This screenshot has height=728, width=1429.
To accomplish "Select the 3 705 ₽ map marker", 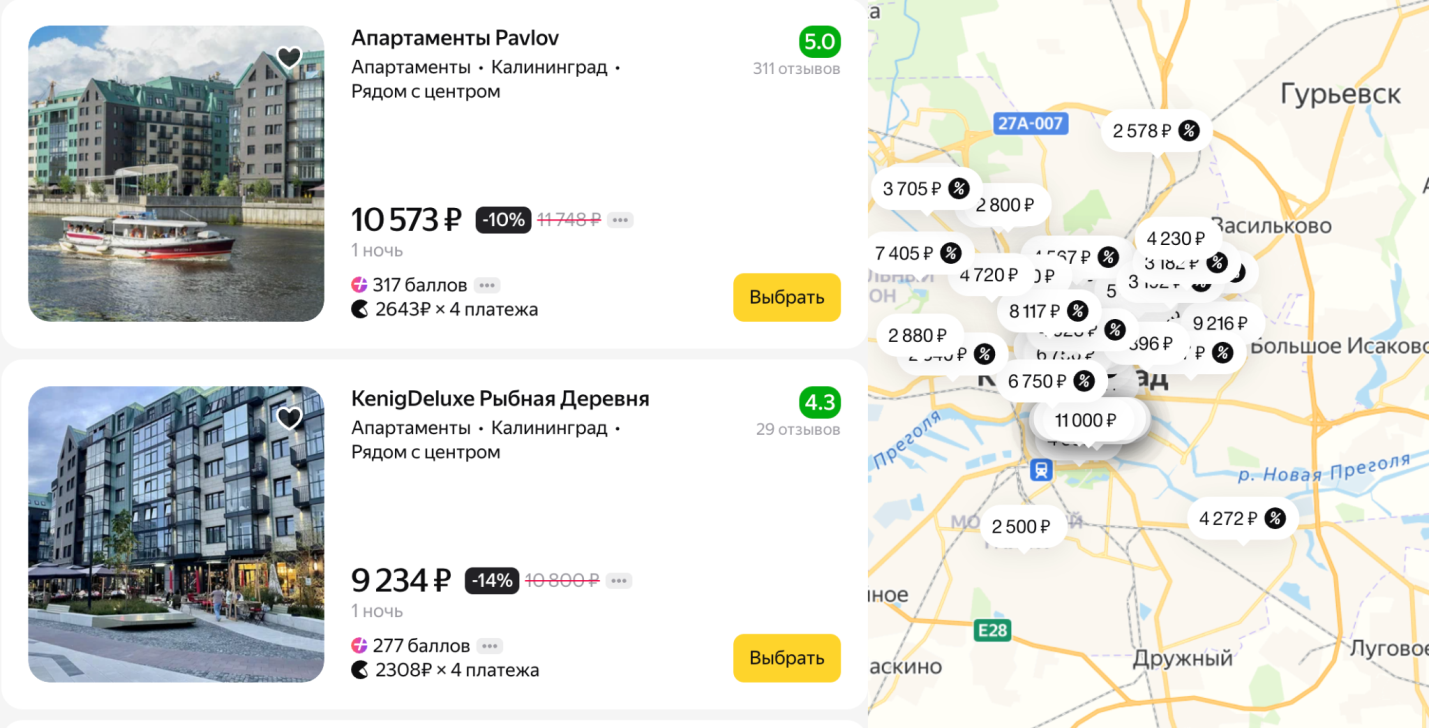I will [924, 188].
